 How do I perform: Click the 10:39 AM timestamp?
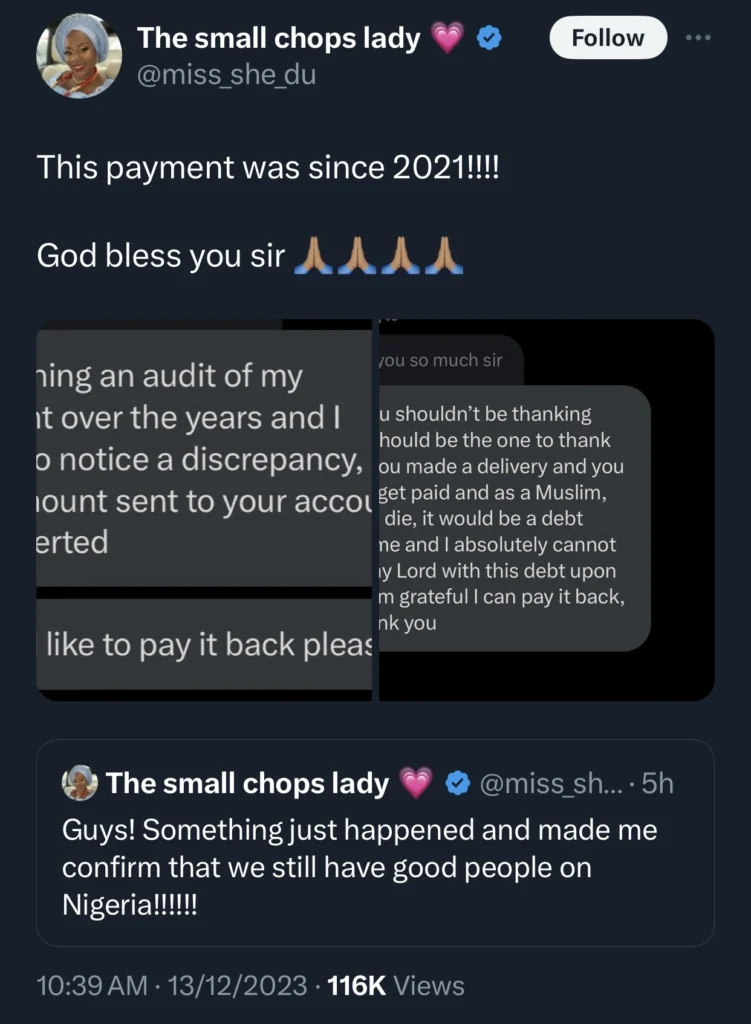pos(96,985)
